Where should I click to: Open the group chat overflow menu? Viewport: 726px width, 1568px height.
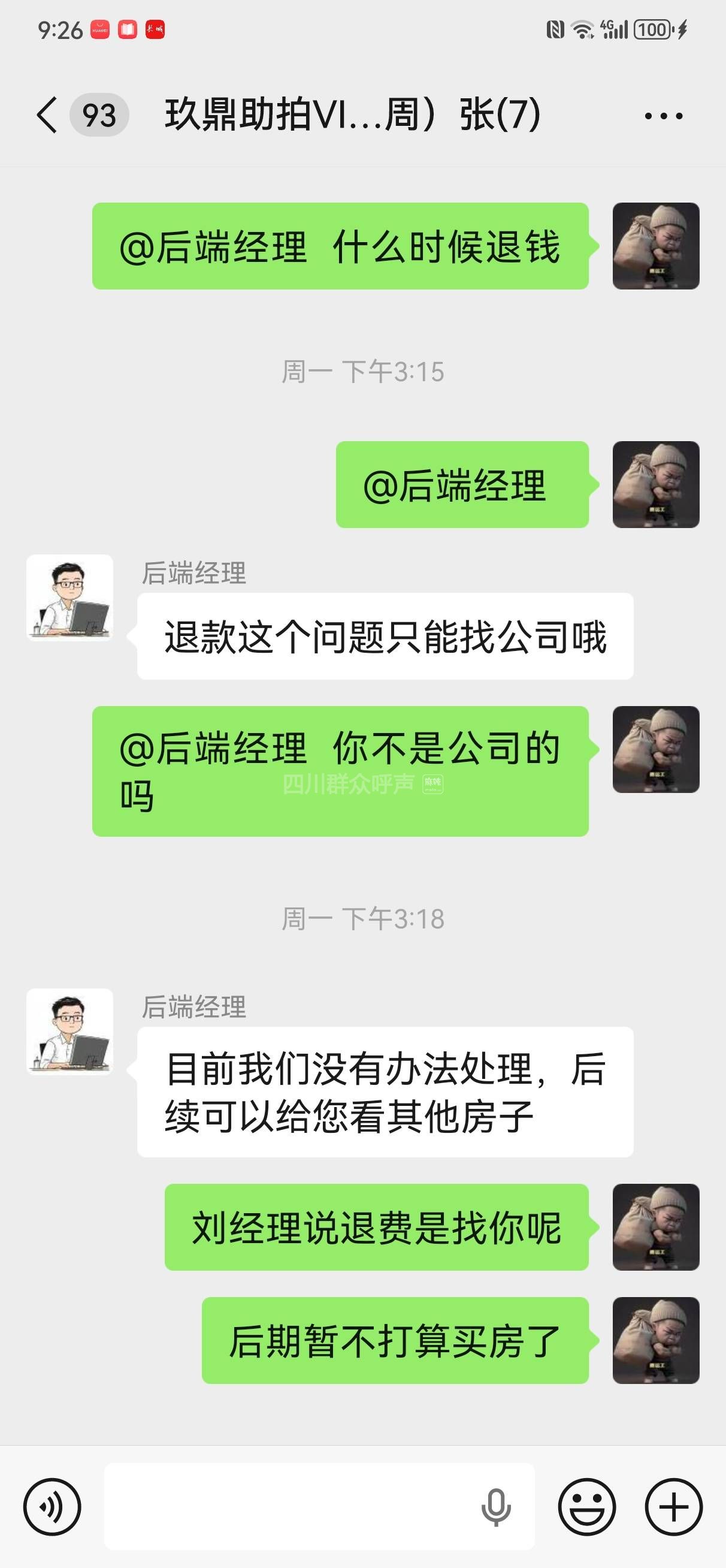pos(663,116)
